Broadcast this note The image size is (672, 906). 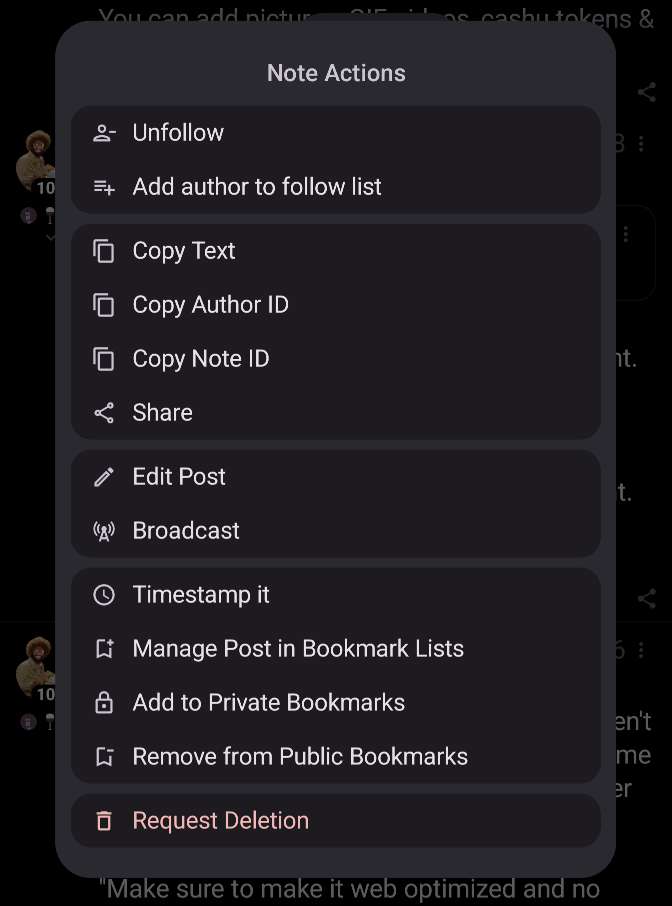186,531
